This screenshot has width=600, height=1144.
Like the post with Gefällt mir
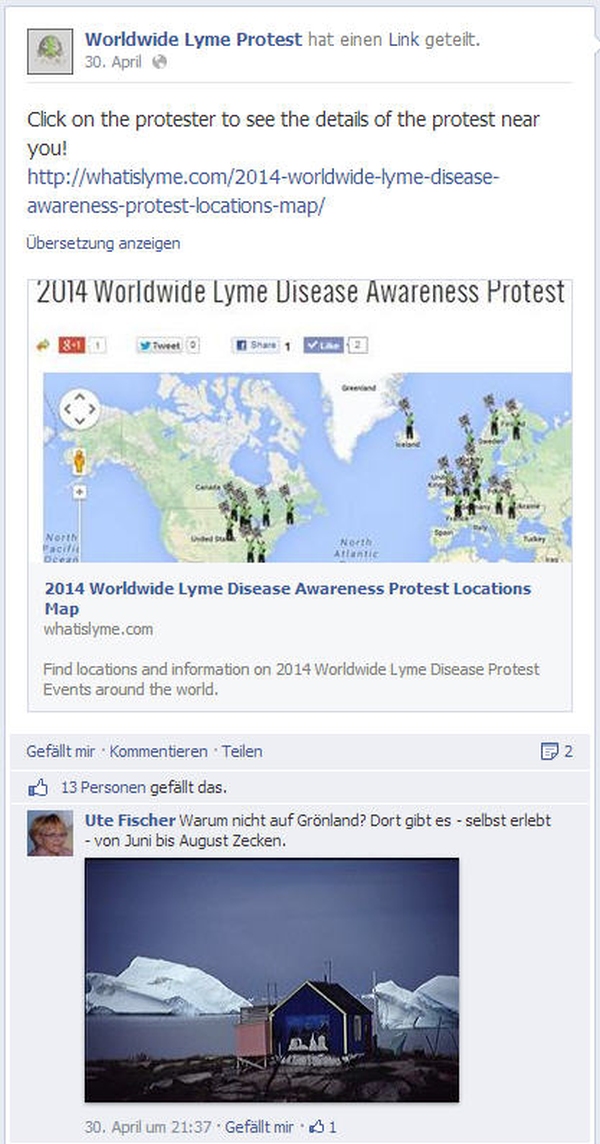click(x=60, y=751)
